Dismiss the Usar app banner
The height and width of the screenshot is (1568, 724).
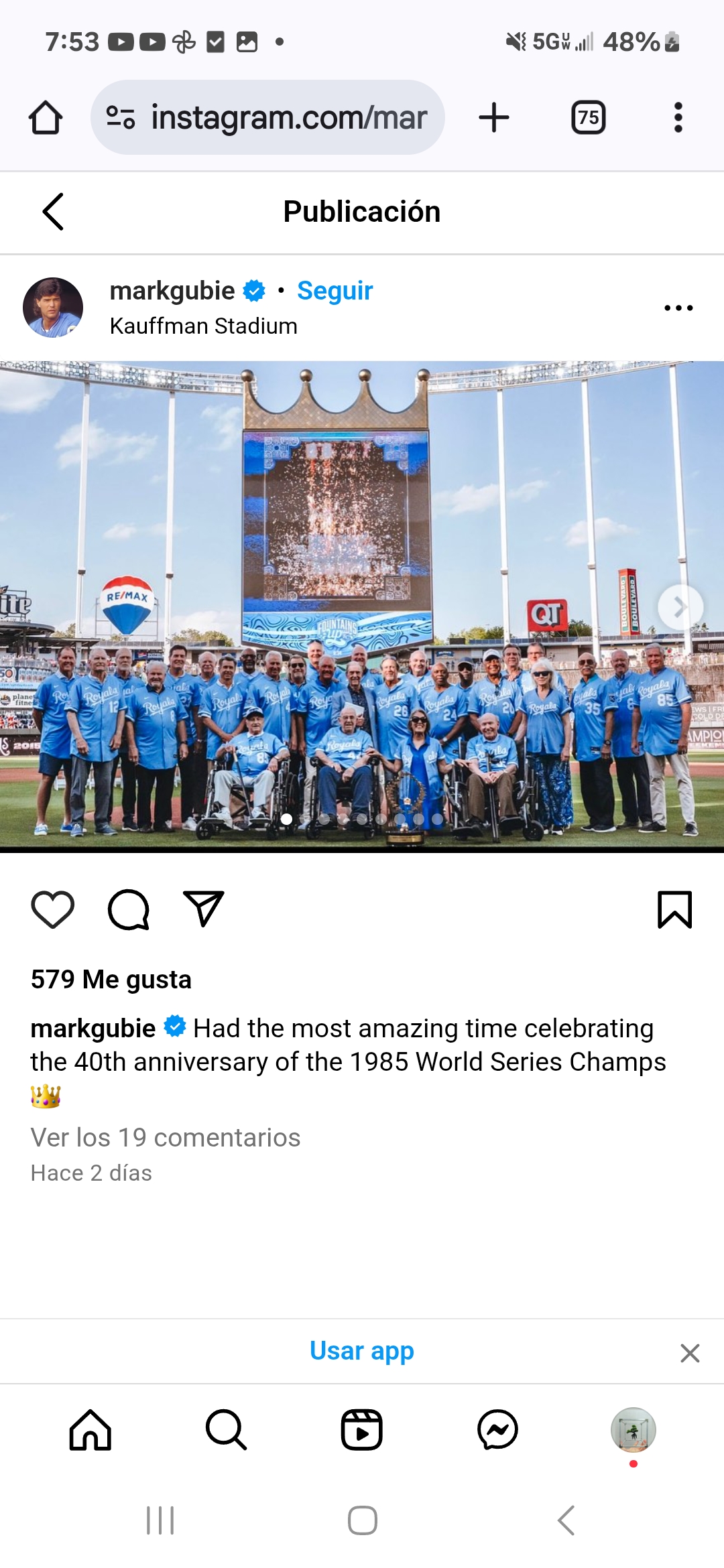click(690, 1353)
